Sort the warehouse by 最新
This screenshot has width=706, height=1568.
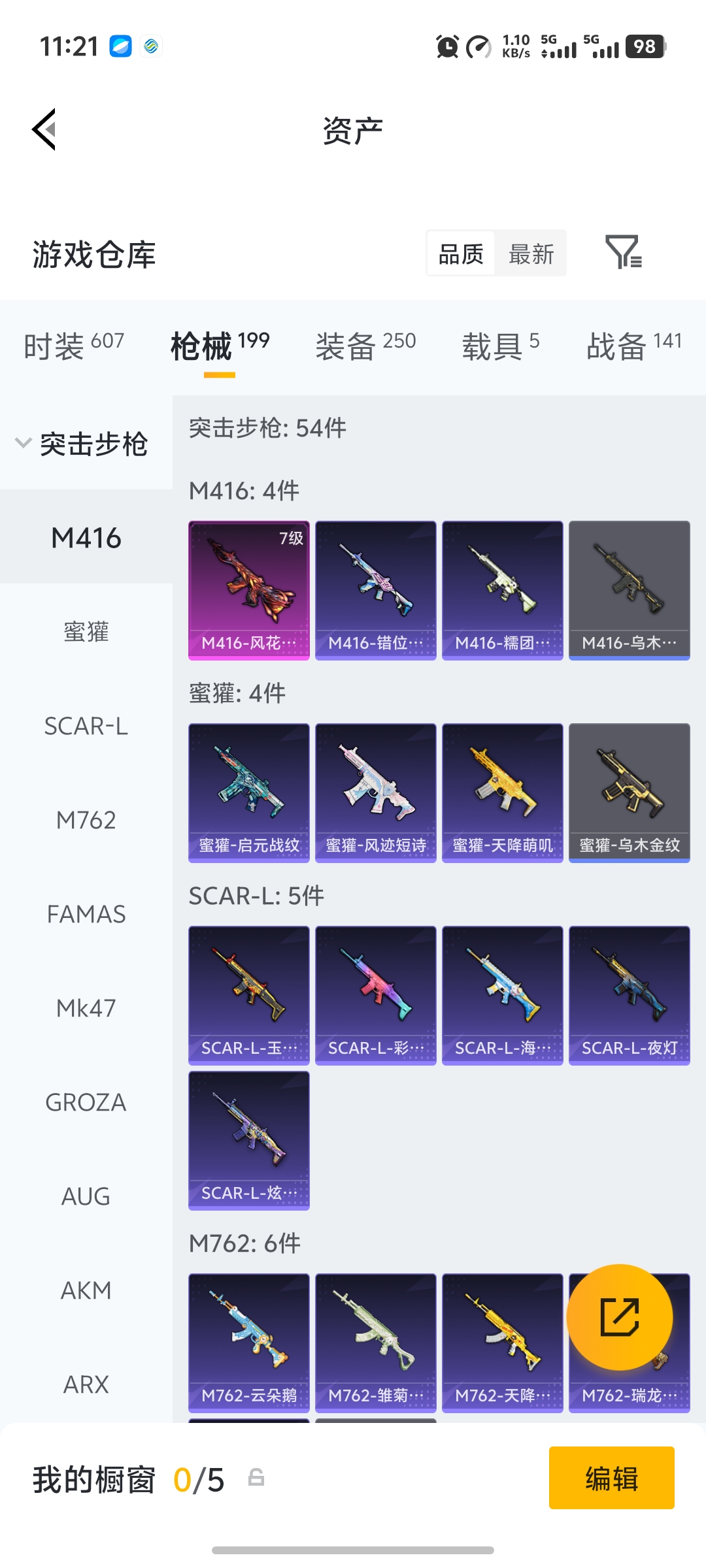click(x=531, y=253)
